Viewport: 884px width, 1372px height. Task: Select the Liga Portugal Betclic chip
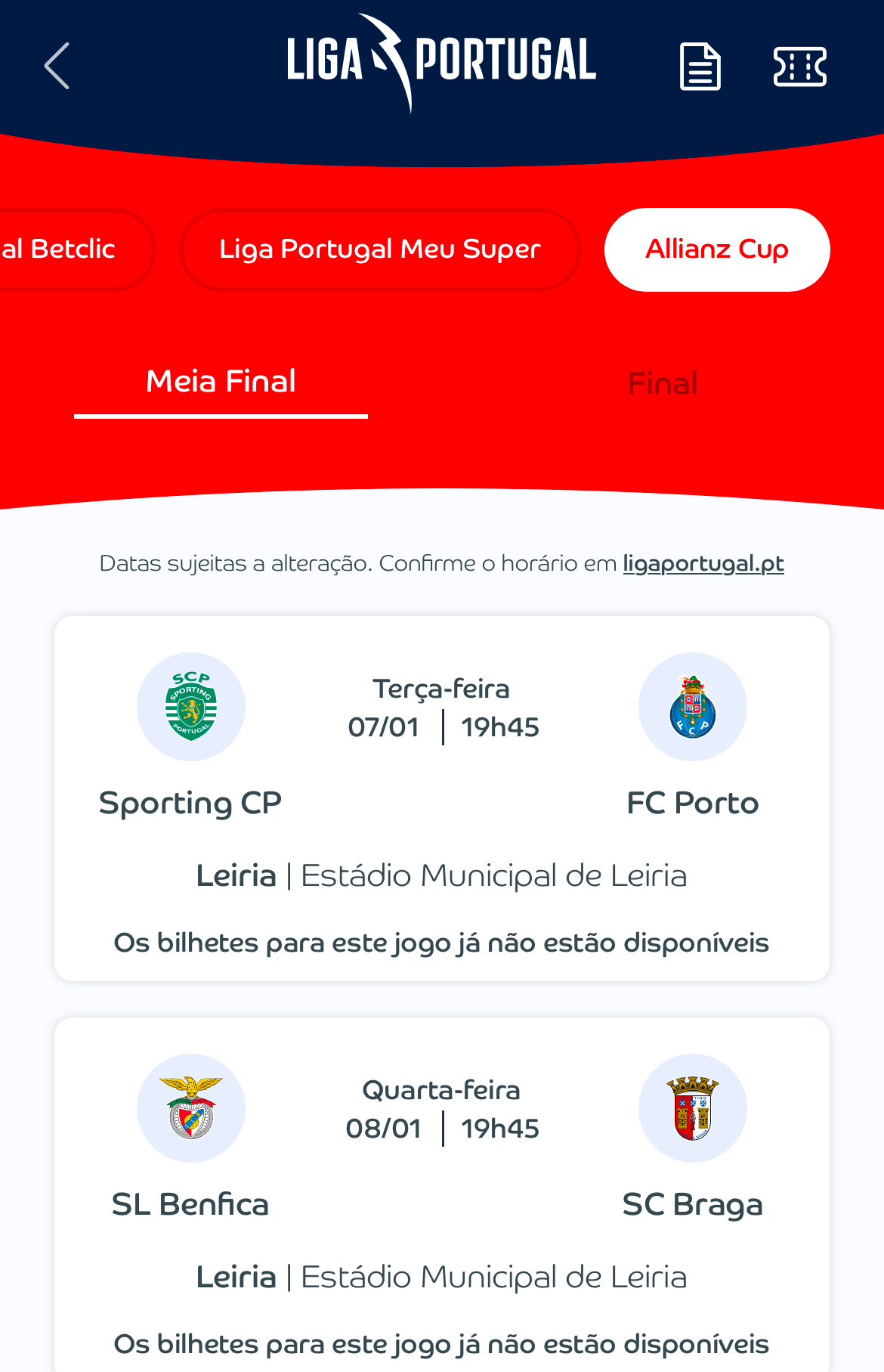pos(68,249)
